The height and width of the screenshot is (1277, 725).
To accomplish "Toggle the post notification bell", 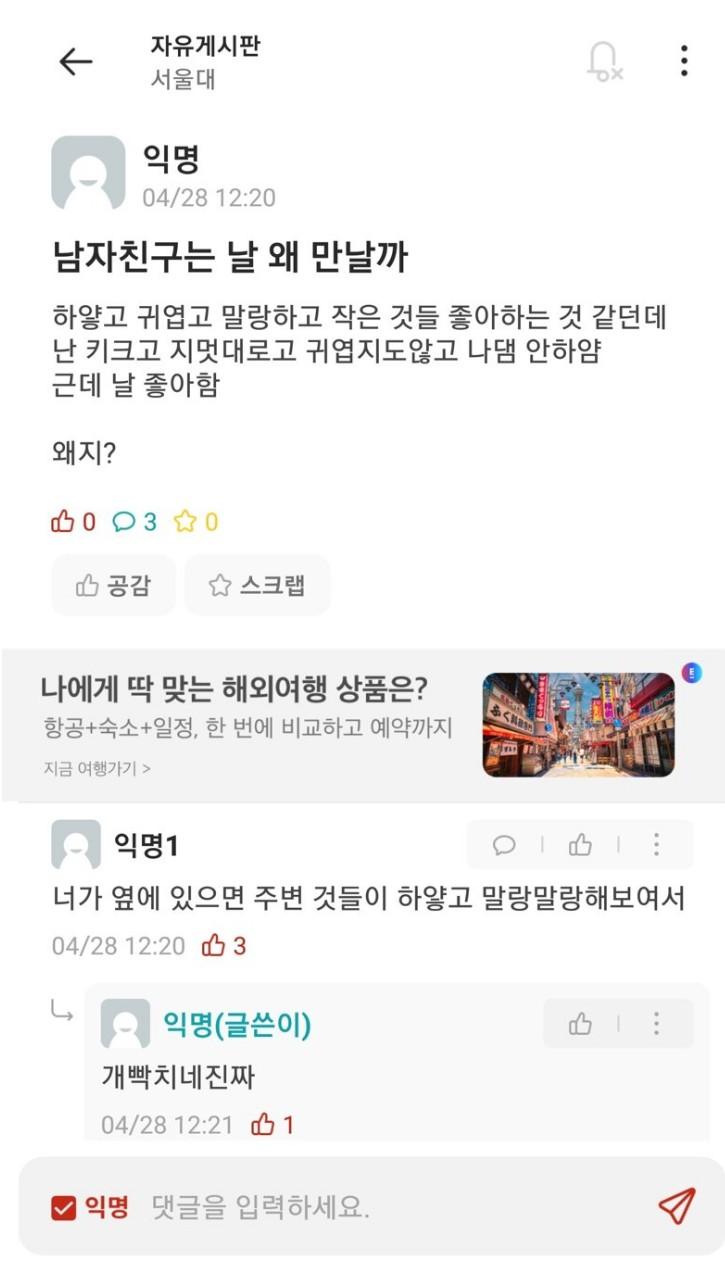I will pyautogui.click(x=604, y=62).
